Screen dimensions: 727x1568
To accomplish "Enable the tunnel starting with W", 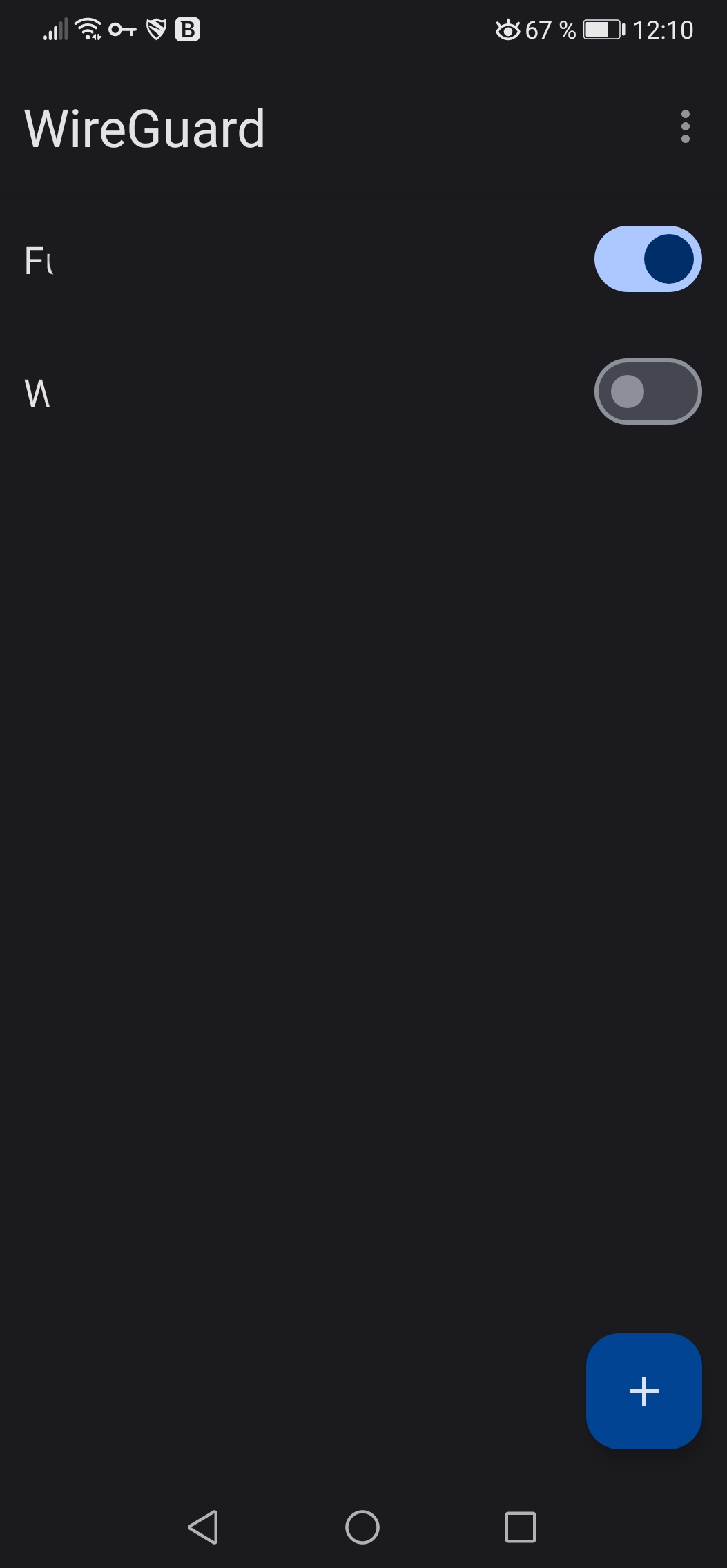I will (x=648, y=391).
